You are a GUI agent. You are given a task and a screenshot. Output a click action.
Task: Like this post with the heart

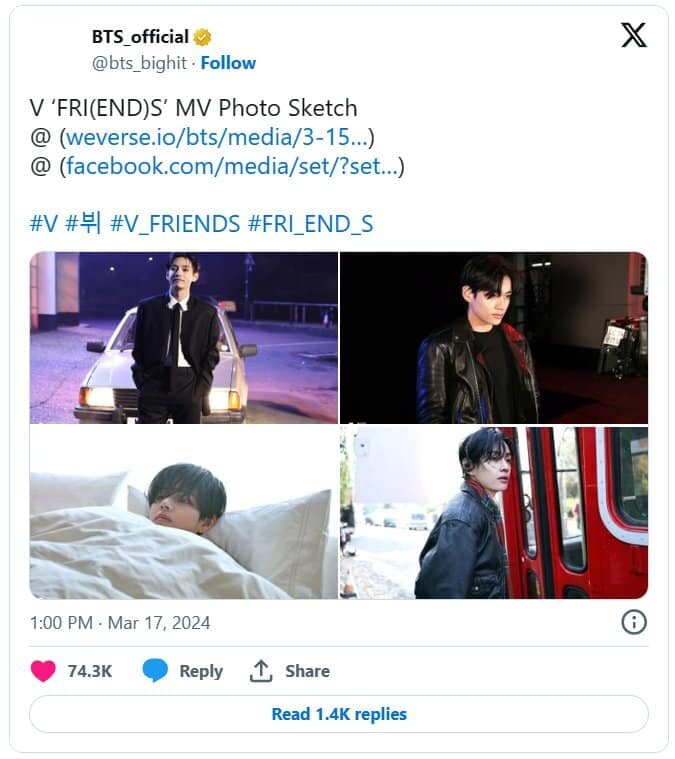(x=43, y=671)
